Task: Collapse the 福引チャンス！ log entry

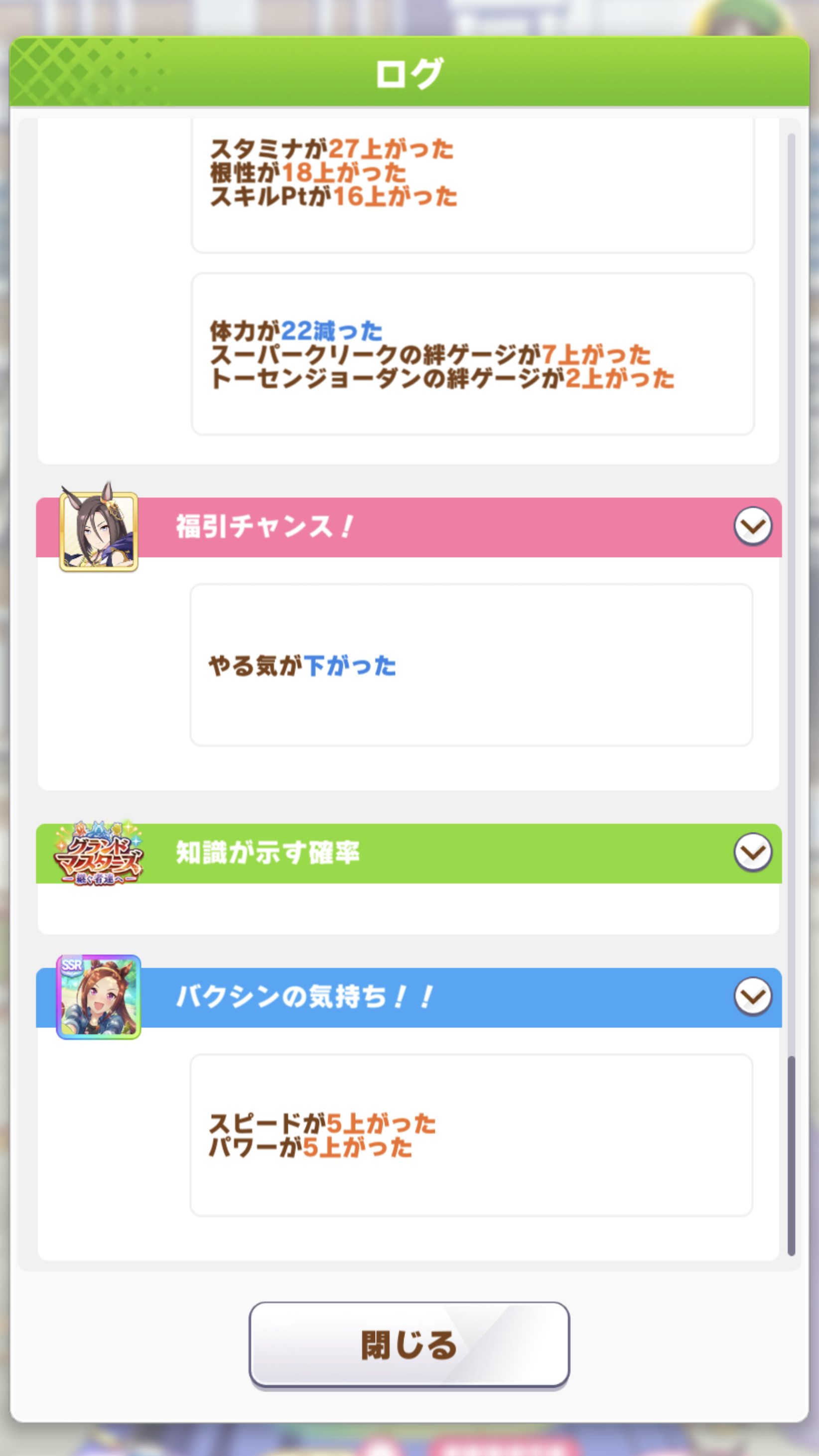Action: click(752, 526)
